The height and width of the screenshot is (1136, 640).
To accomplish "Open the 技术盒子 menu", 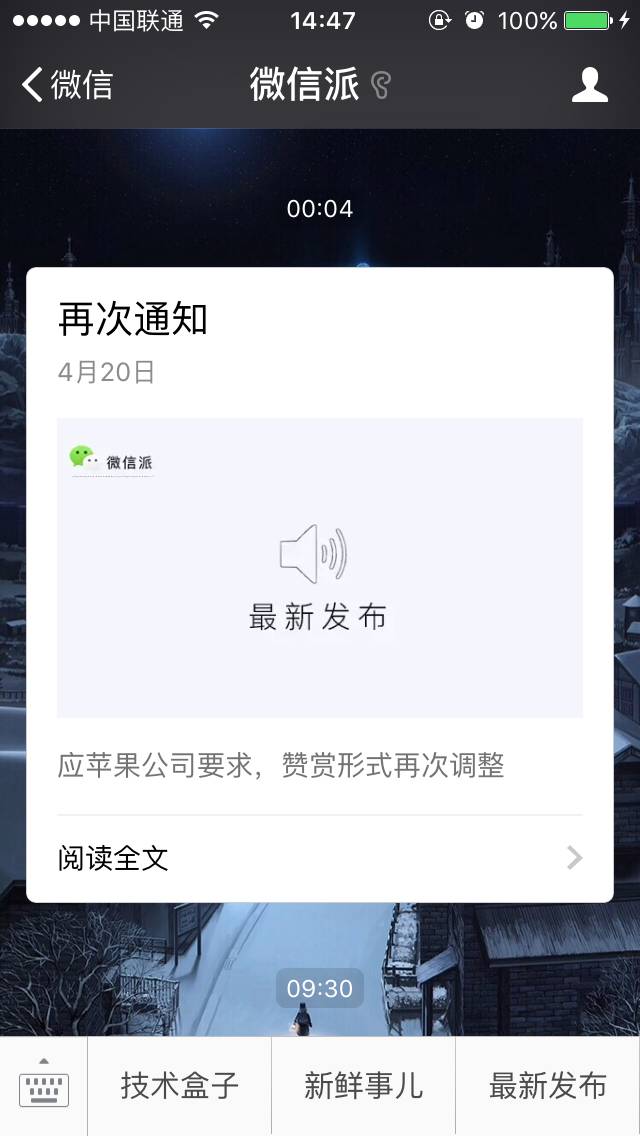I will pos(180,1086).
